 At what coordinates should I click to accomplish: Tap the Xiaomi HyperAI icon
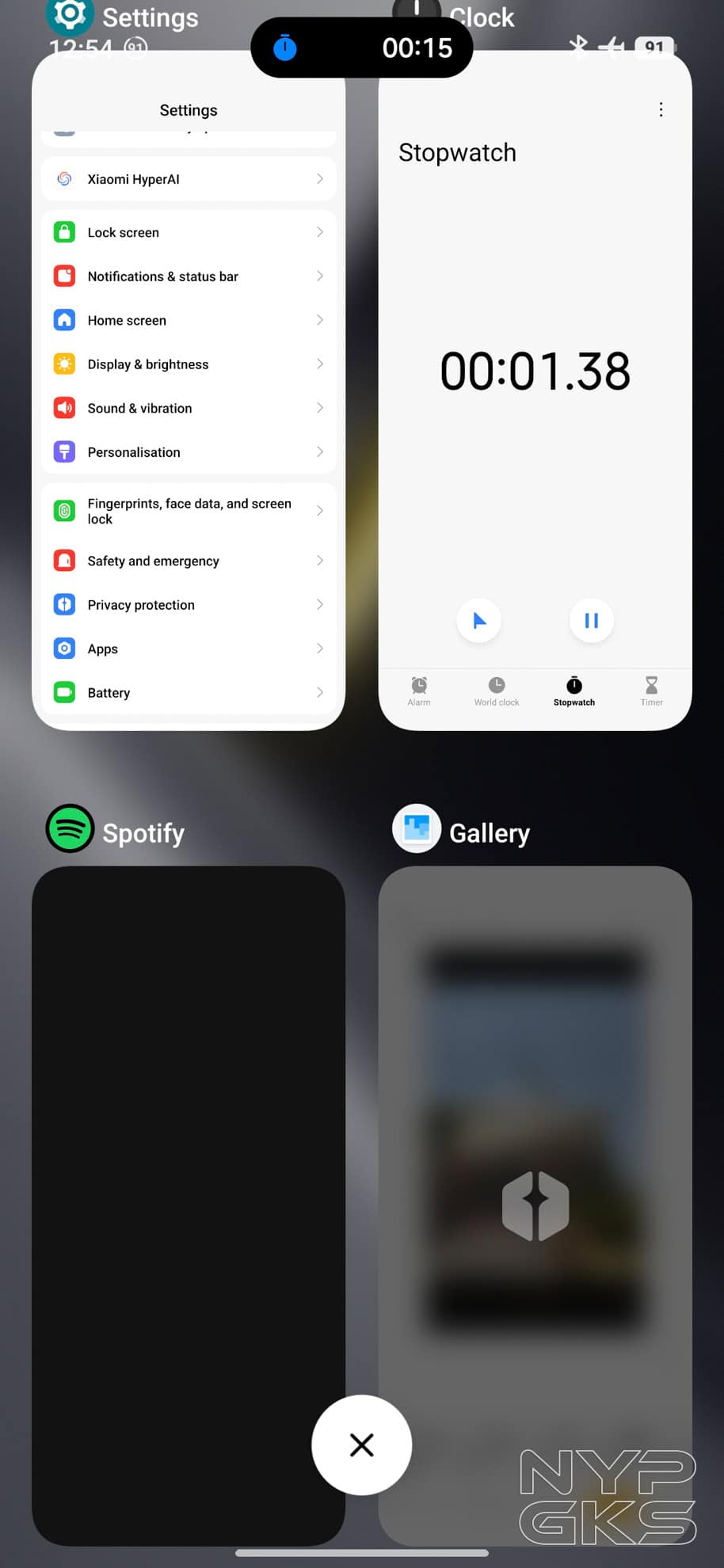pyautogui.click(x=64, y=179)
